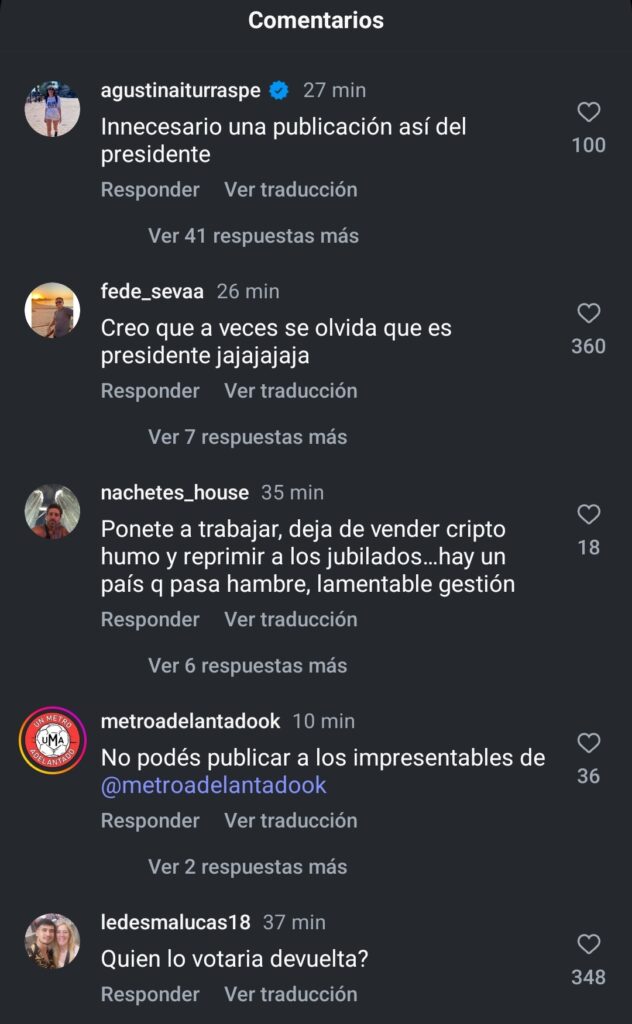Reply to agustinaiturraspe's comment
The image size is (632, 1024).
point(150,189)
